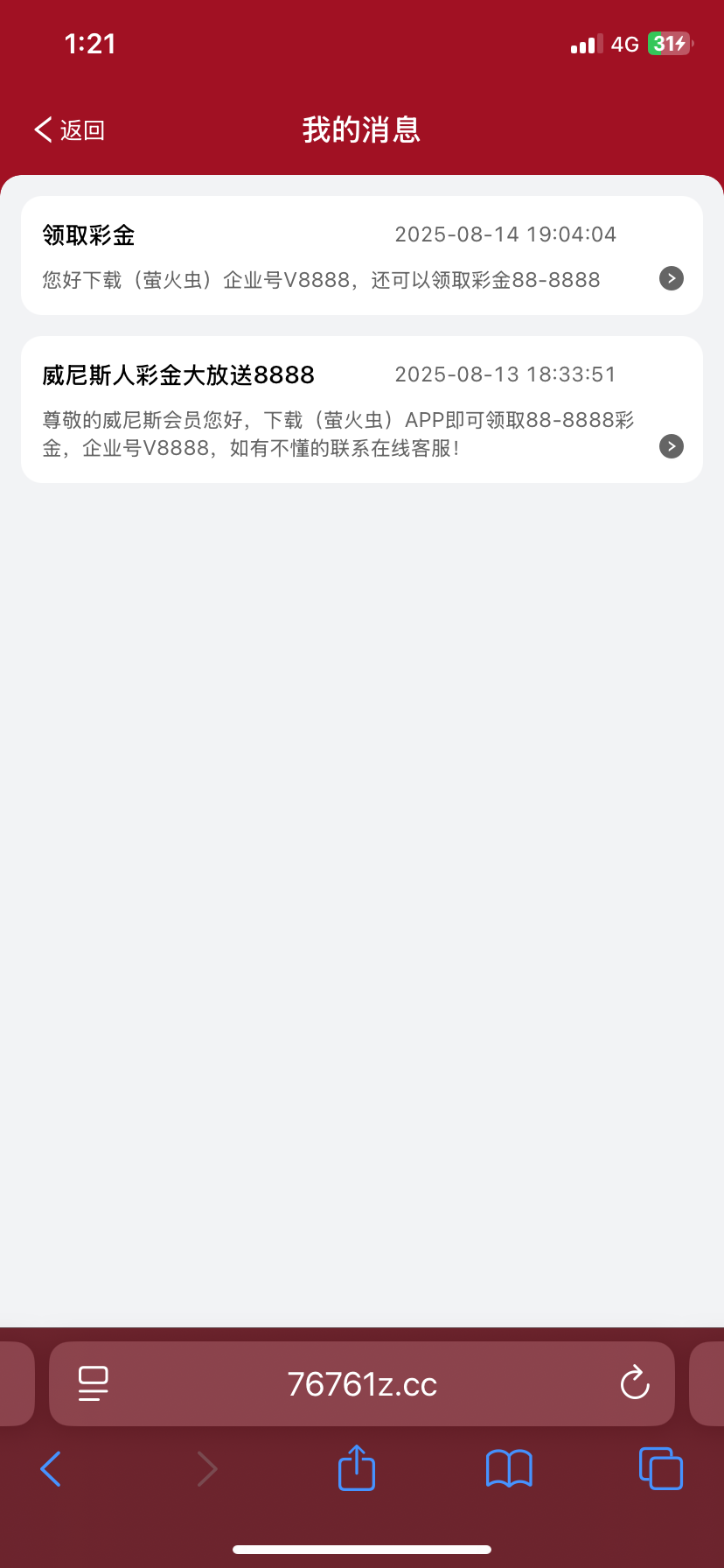This screenshot has height=1568, width=724.
Task: Open Safari bookmarks
Action: [x=509, y=1468]
